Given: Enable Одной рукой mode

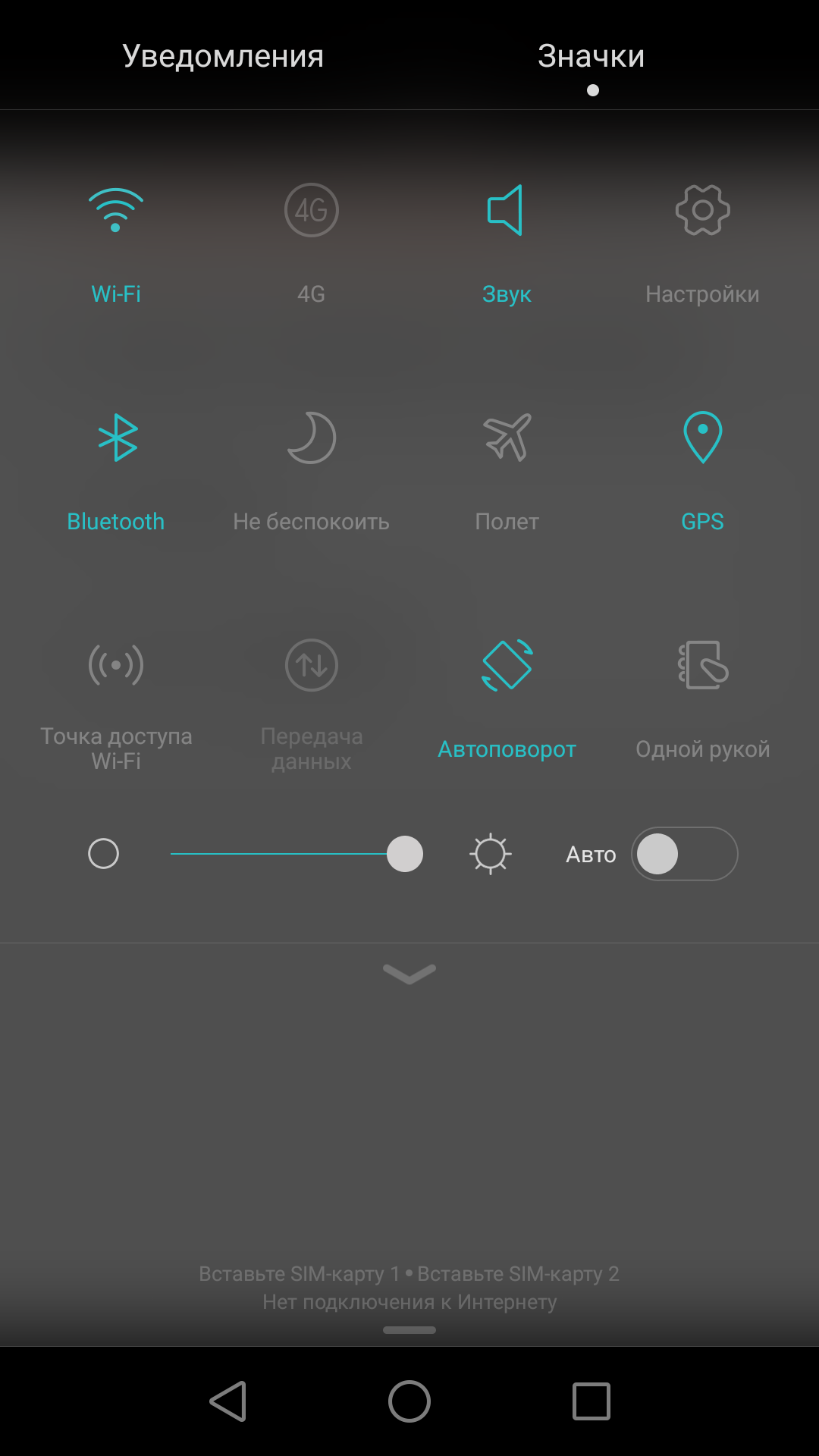Looking at the screenshot, I should tap(702, 665).
